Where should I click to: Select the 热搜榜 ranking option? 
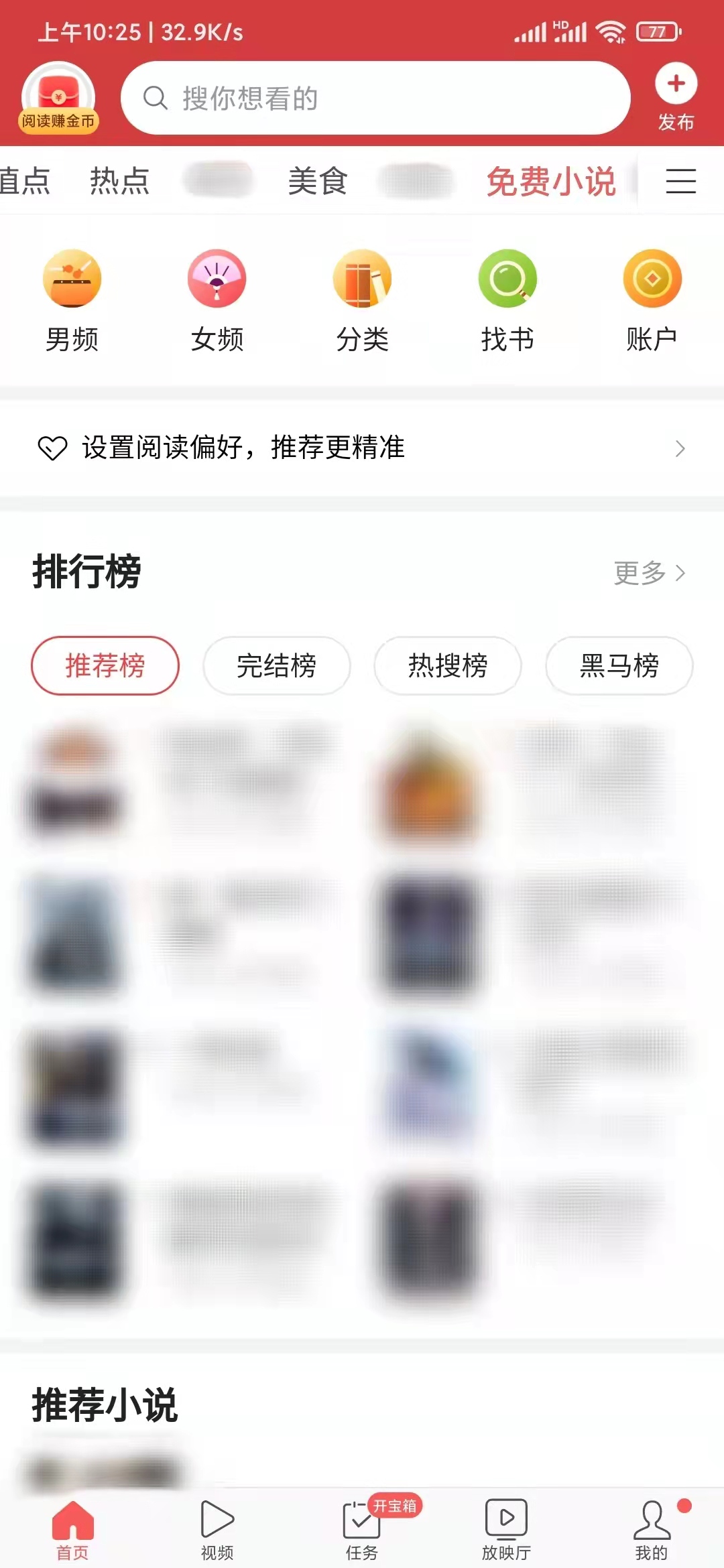pos(447,665)
